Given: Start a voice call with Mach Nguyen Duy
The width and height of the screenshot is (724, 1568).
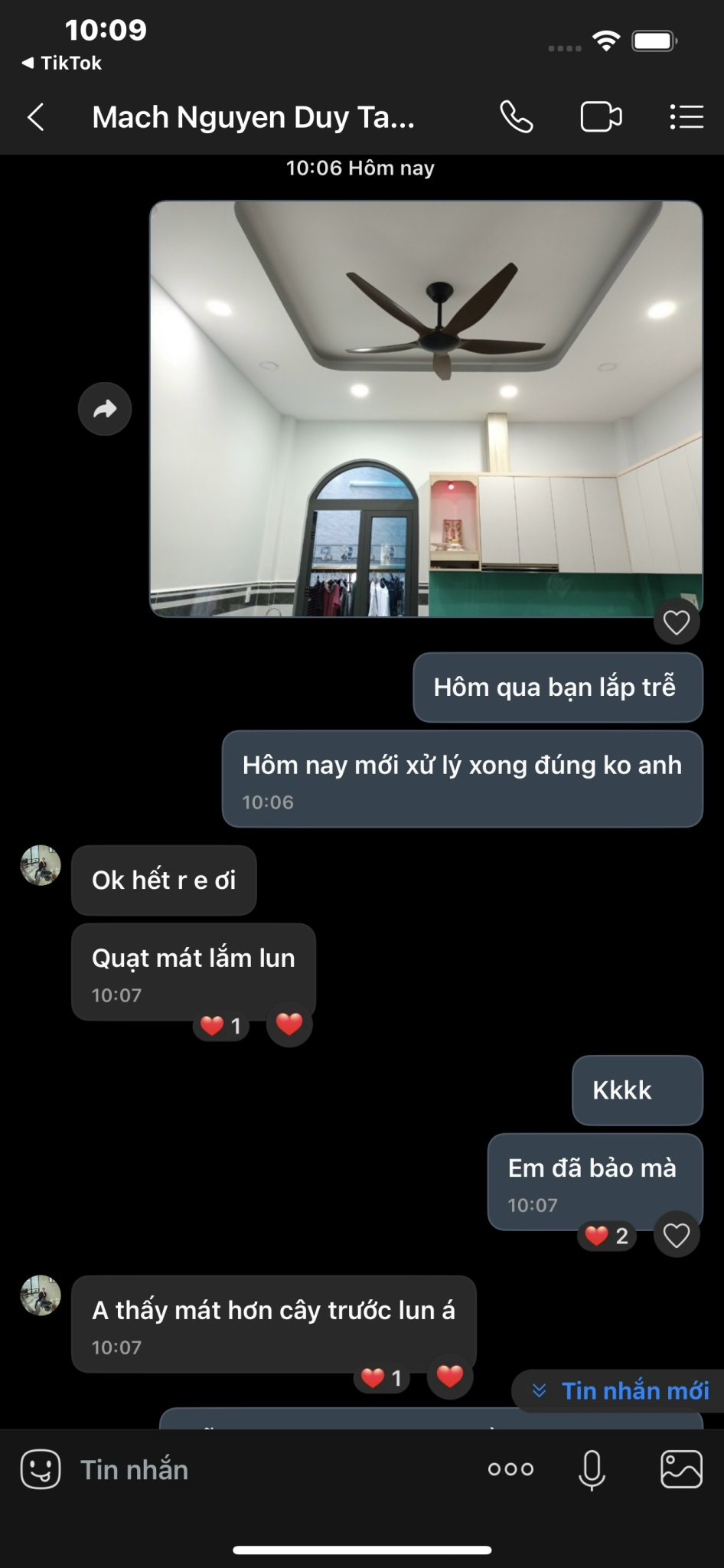Looking at the screenshot, I should (x=516, y=116).
